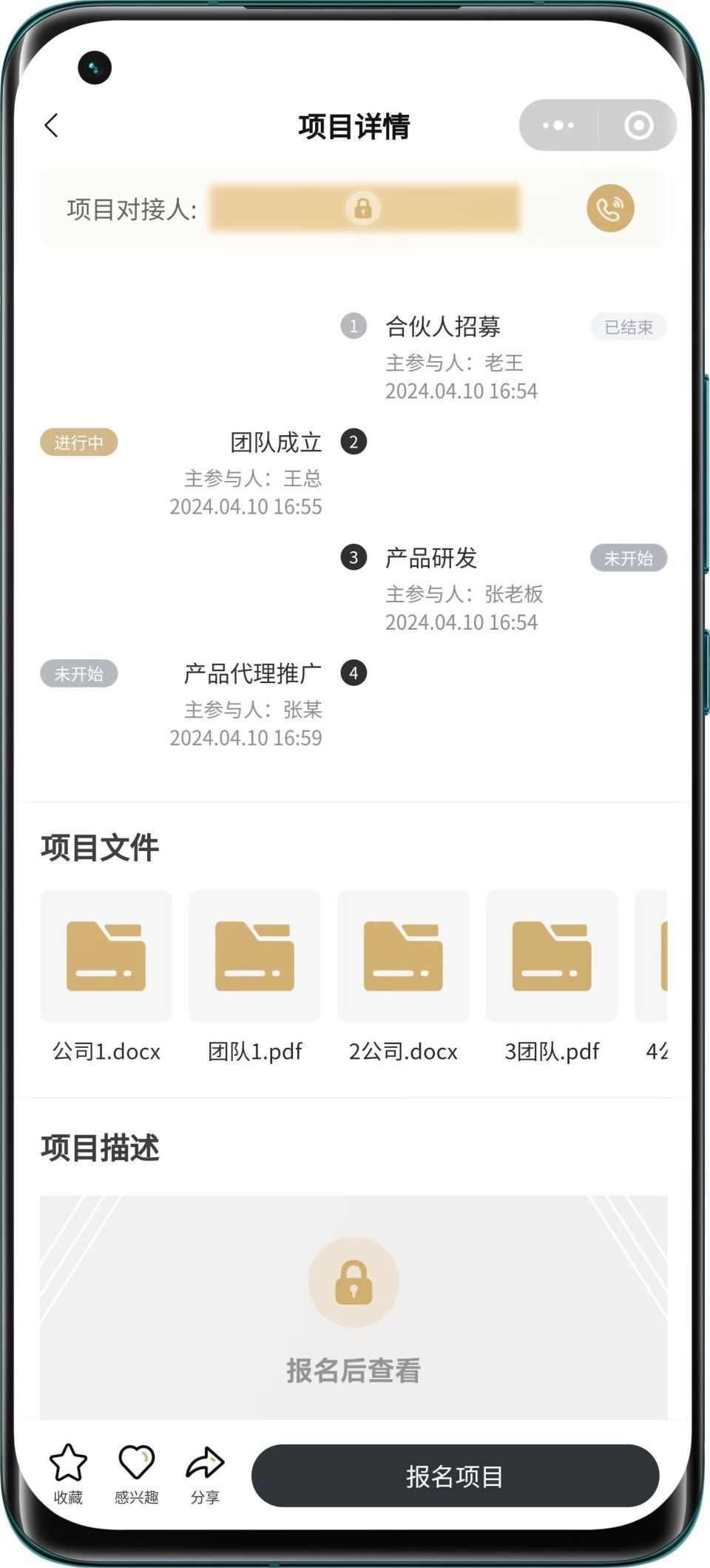The width and height of the screenshot is (710, 1568).
Task: Open the 3团队.pdf file
Action: [x=552, y=976]
